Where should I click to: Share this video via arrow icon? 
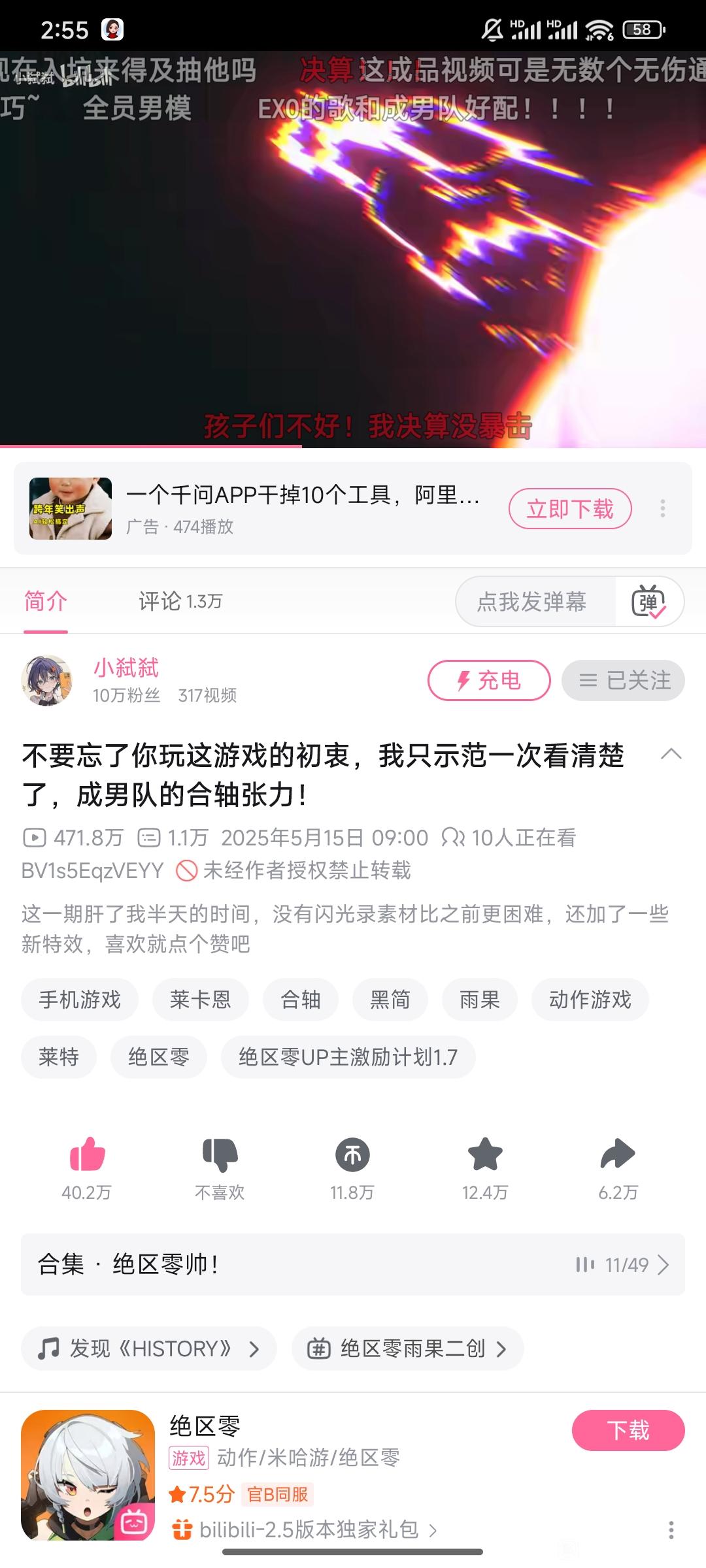[618, 1154]
